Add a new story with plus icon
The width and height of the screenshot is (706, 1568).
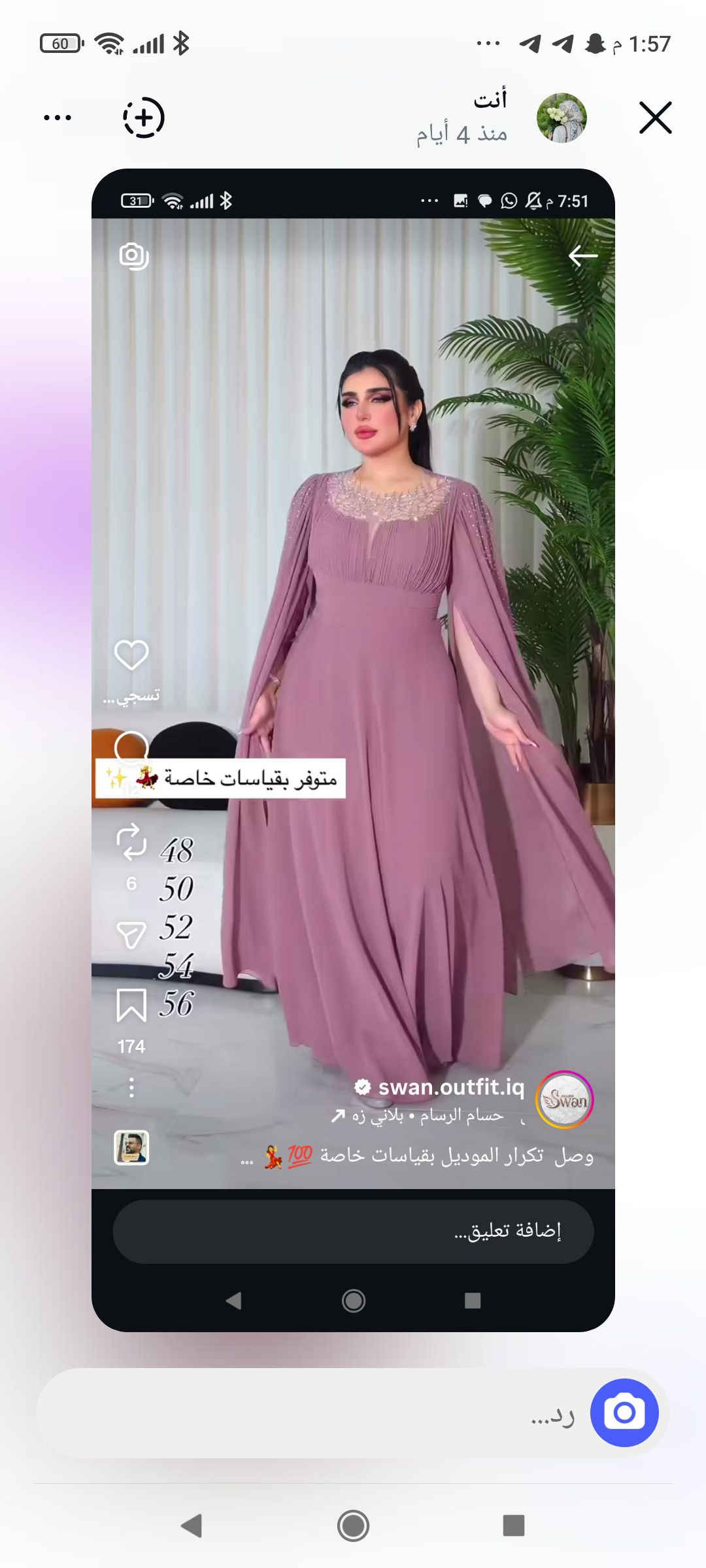click(144, 118)
